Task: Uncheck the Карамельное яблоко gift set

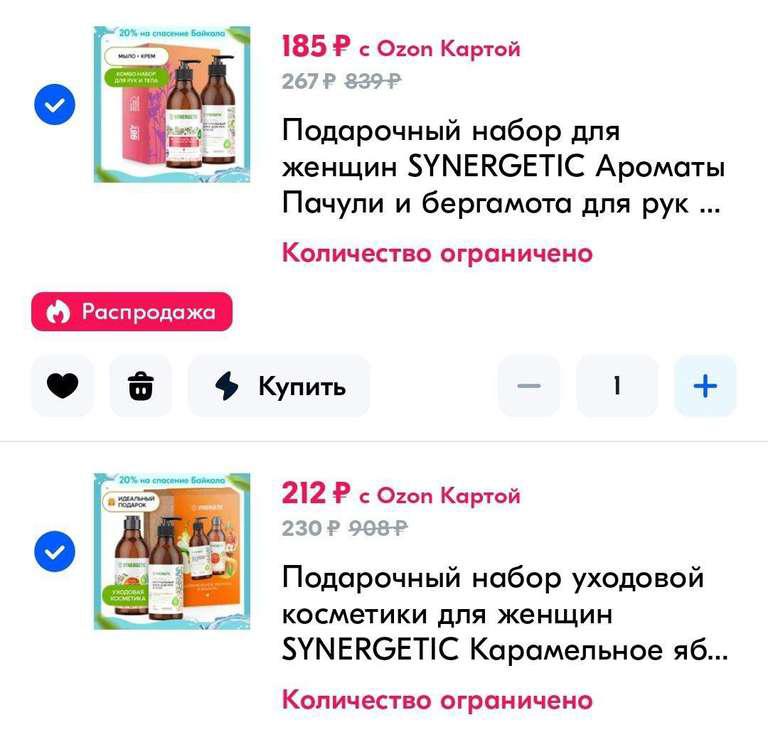Action: (55, 552)
